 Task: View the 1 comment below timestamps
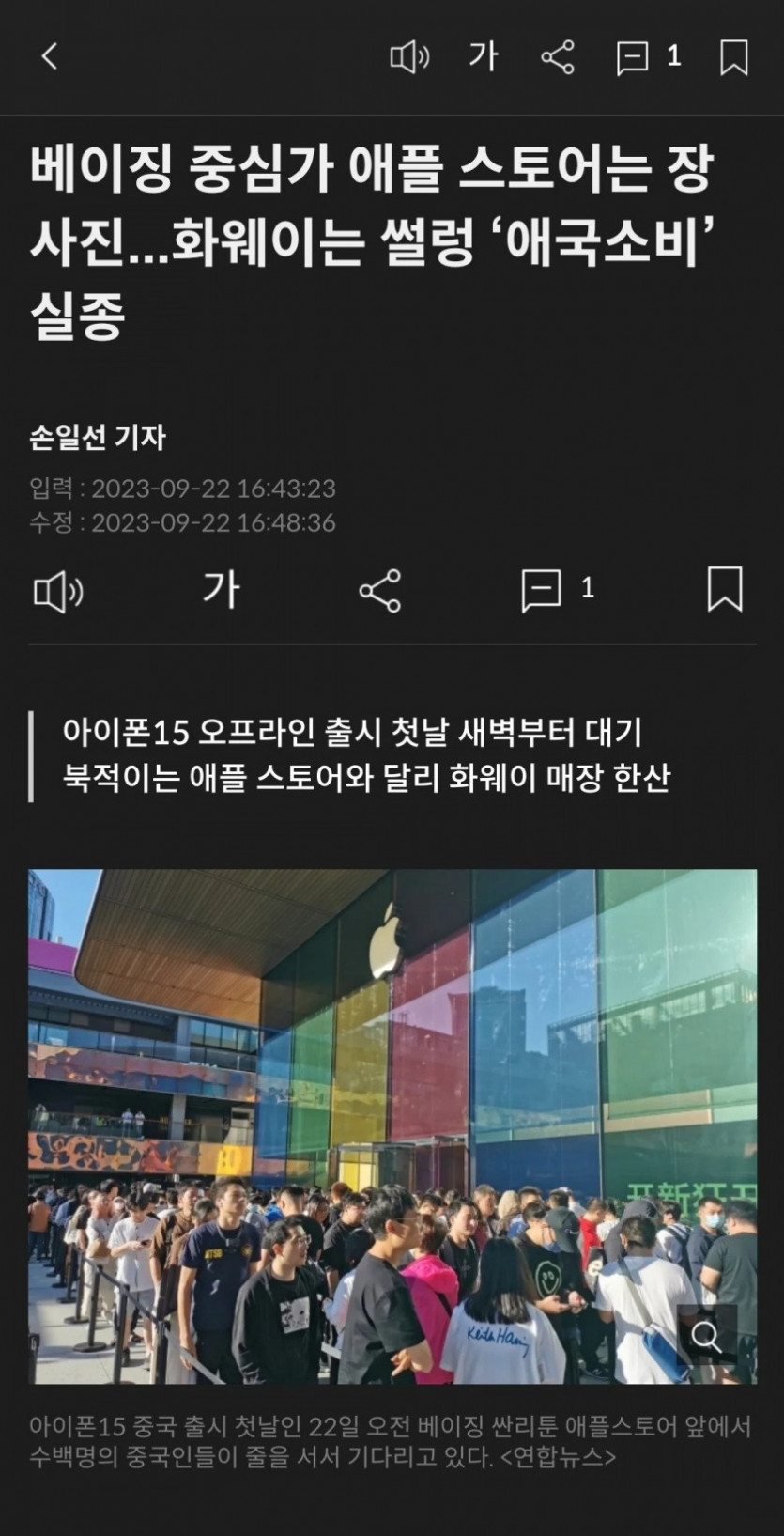pos(557,590)
